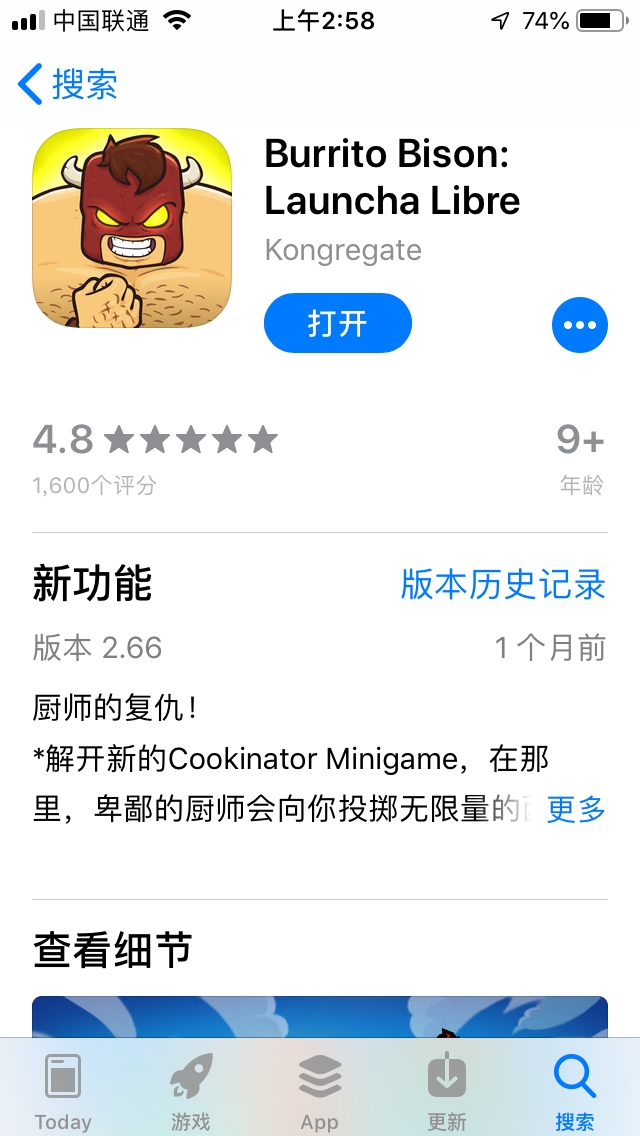Open the three-dot more options menu
The image size is (640, 1136).
[x=579, y=325]
